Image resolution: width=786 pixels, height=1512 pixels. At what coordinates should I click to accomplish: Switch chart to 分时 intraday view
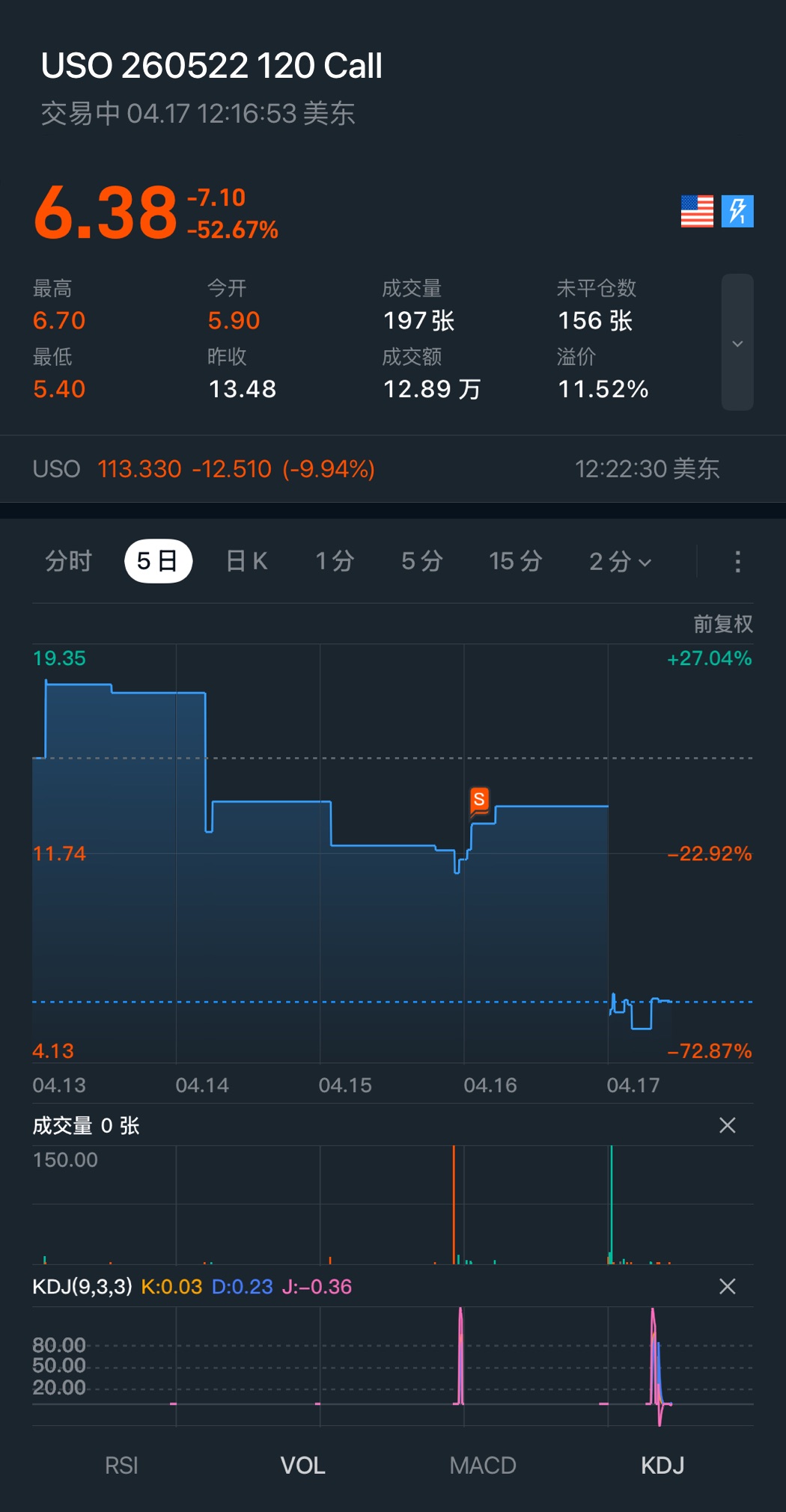(68, 561)
